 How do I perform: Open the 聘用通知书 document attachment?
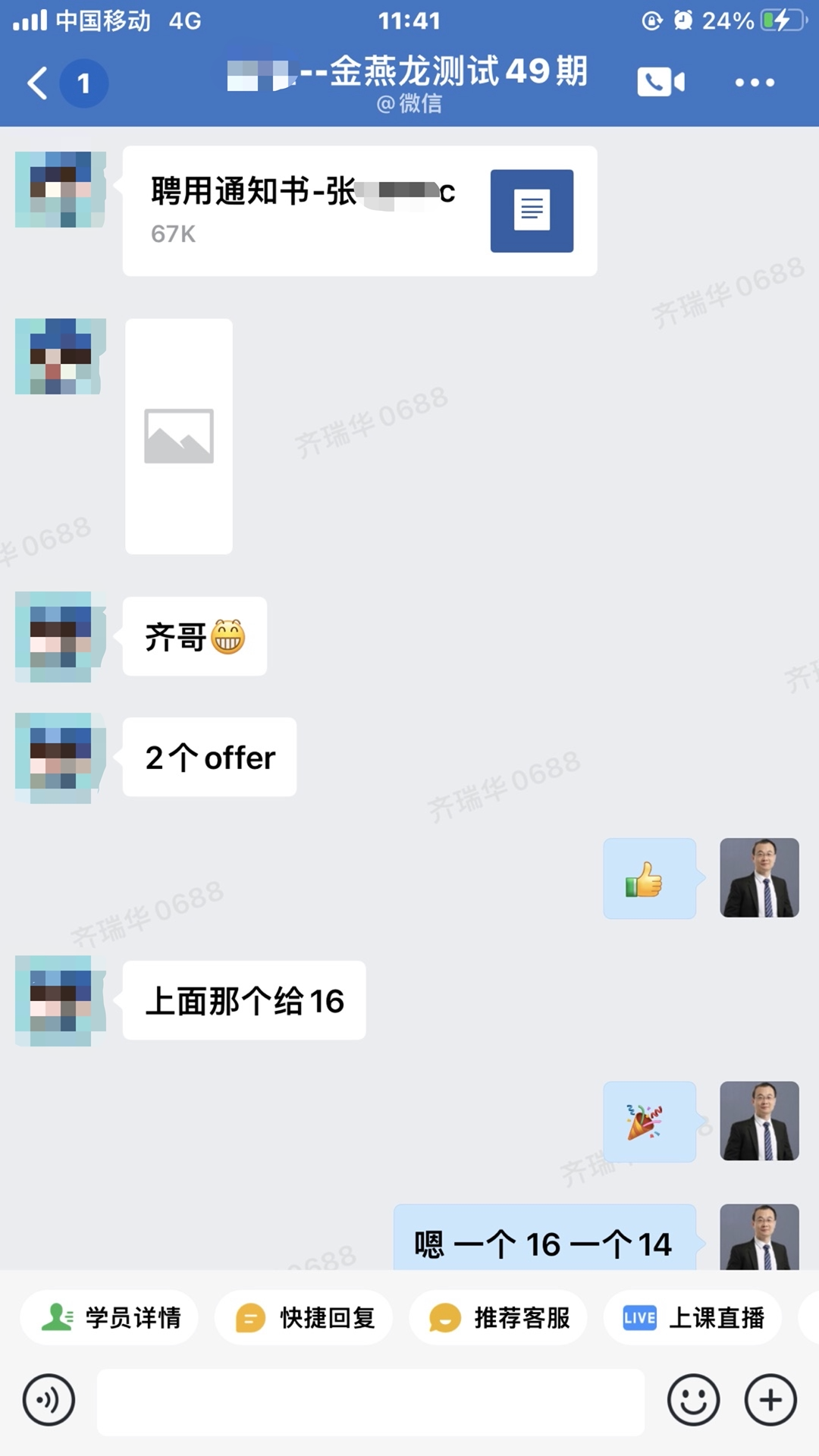pyautogui.click(x=359, y=211)
